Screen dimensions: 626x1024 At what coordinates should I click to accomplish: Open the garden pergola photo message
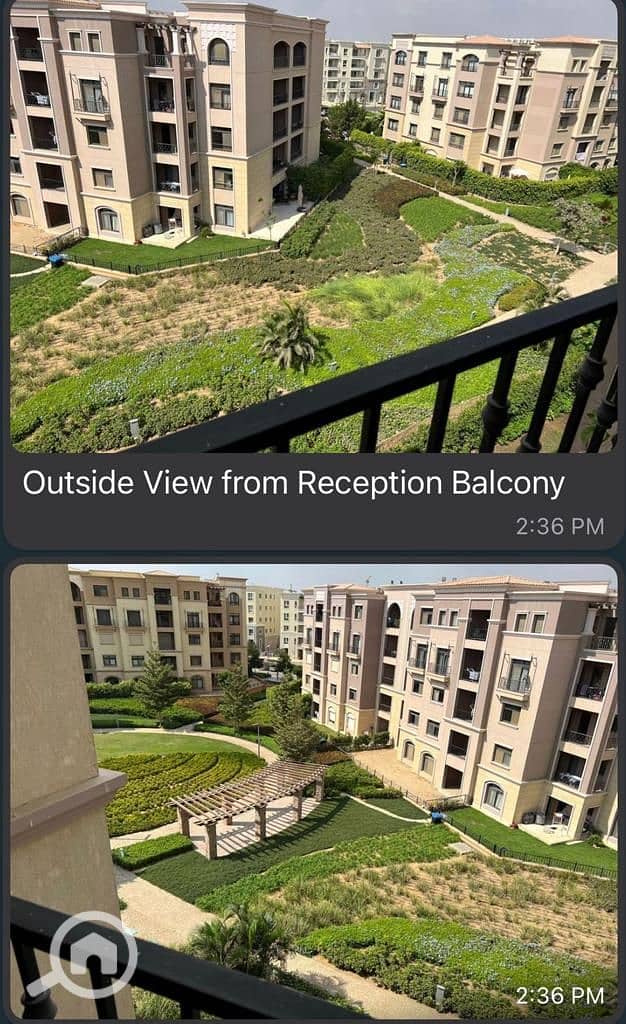pos(313,790)
